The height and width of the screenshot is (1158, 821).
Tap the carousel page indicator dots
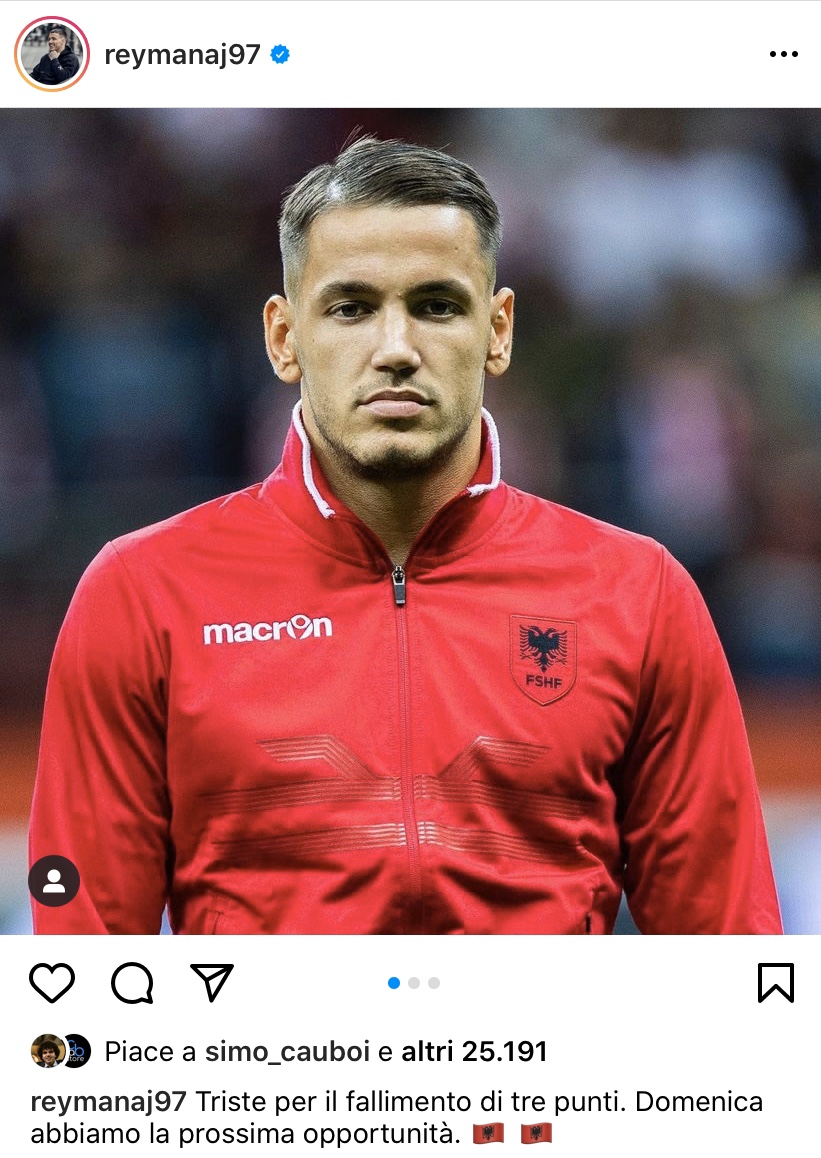click(x=413, y=983)
